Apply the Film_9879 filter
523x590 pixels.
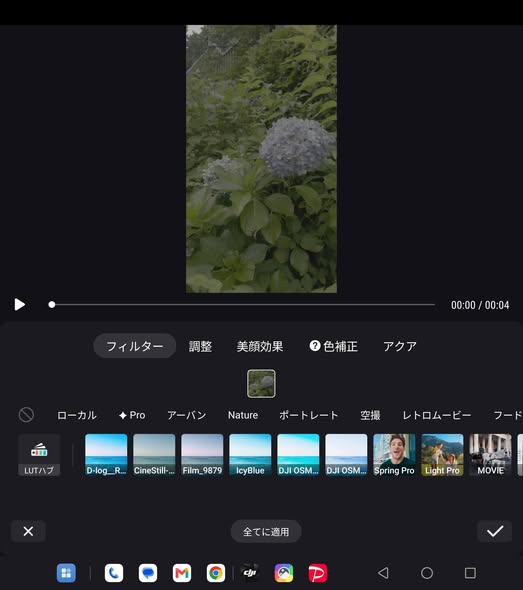pyautogui.click(x=202, y=455)
